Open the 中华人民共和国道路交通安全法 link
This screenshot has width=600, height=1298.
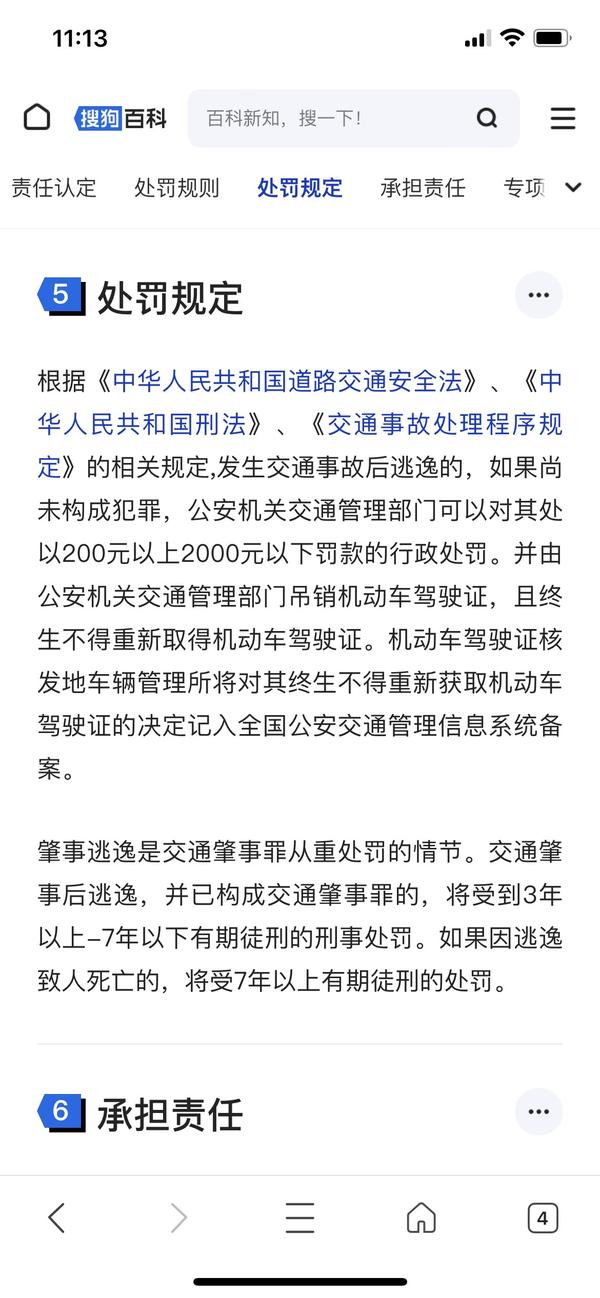click(x=288, y=381)
